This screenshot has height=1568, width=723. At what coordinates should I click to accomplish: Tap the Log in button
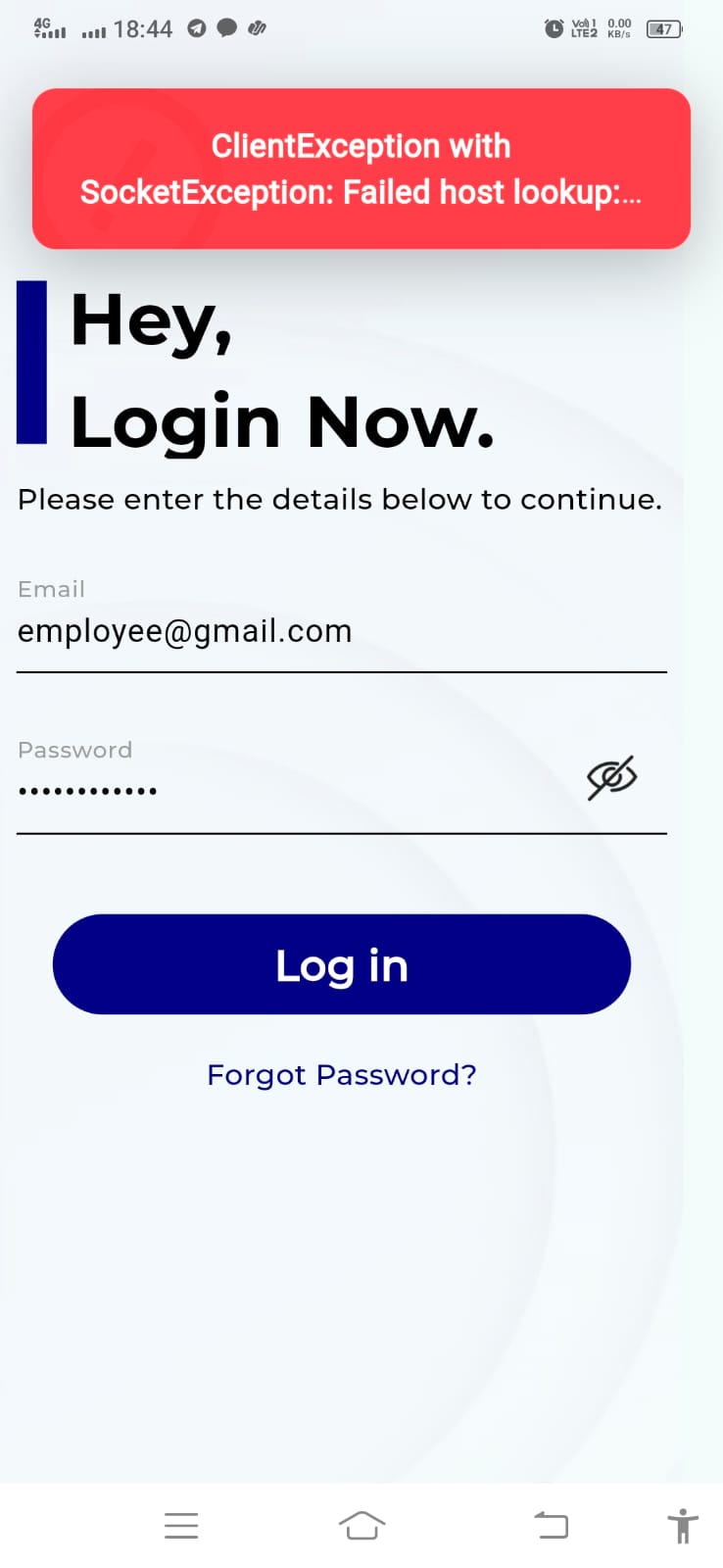point(342,964)
